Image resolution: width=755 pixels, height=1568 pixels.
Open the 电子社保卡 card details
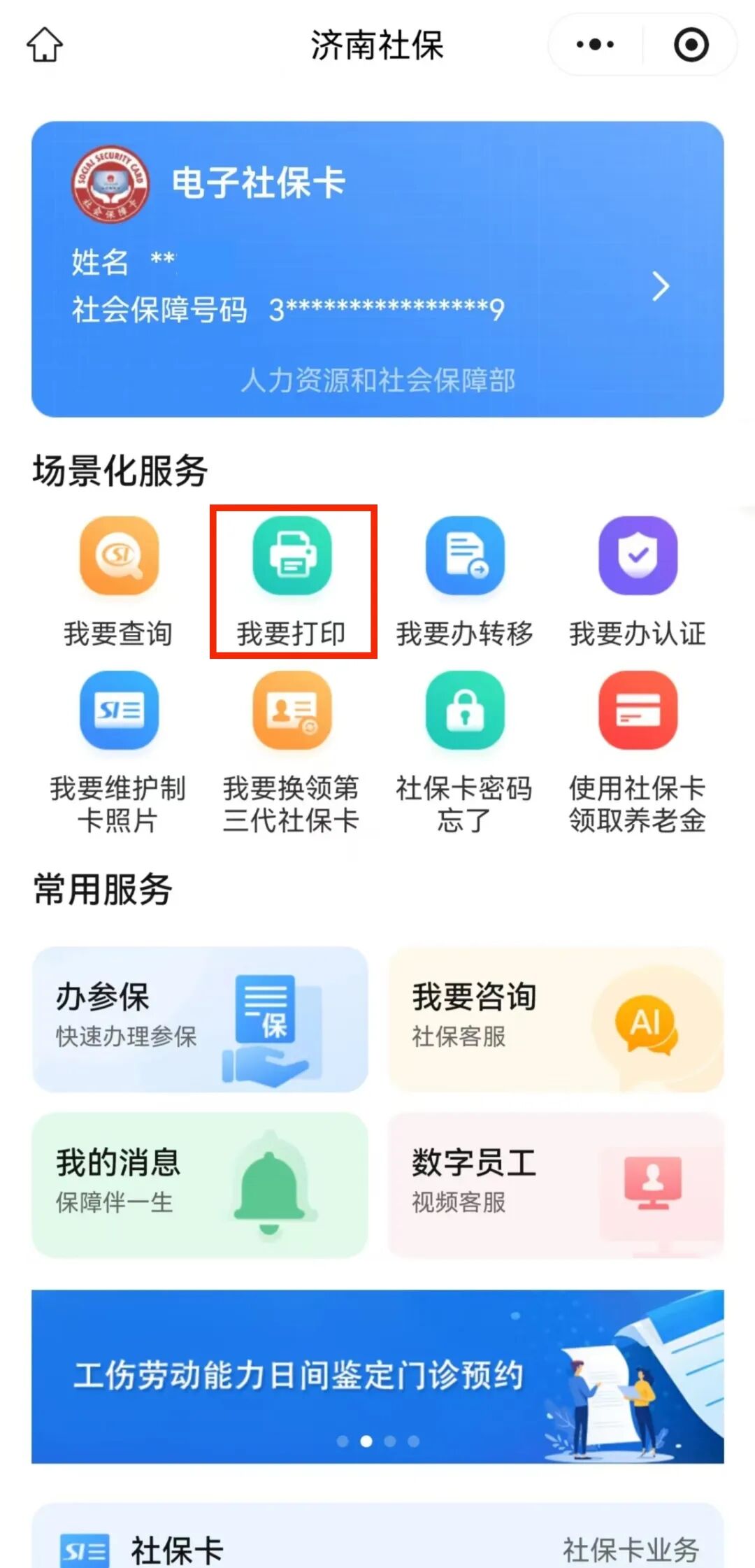click(377, 269)
